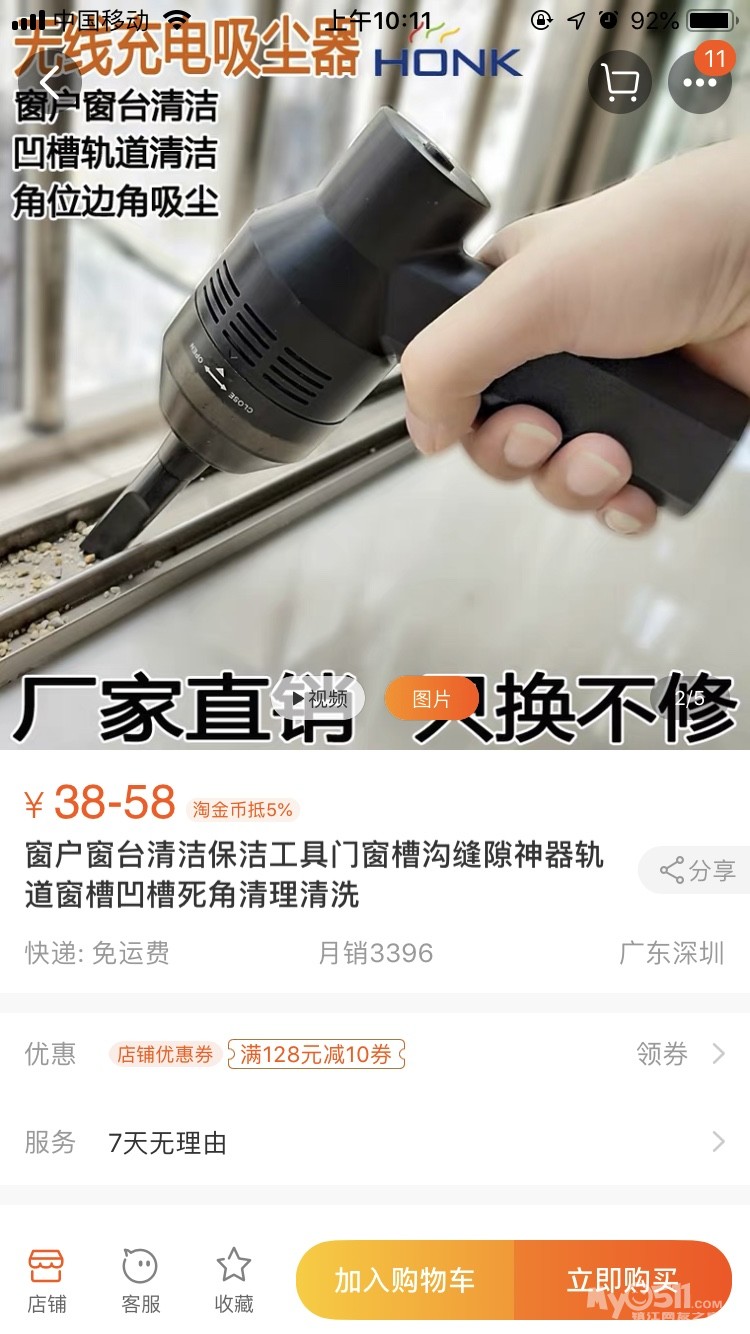Add product to 收藏 favorites
This screenshot has height=1334, width=750.
234,1280
